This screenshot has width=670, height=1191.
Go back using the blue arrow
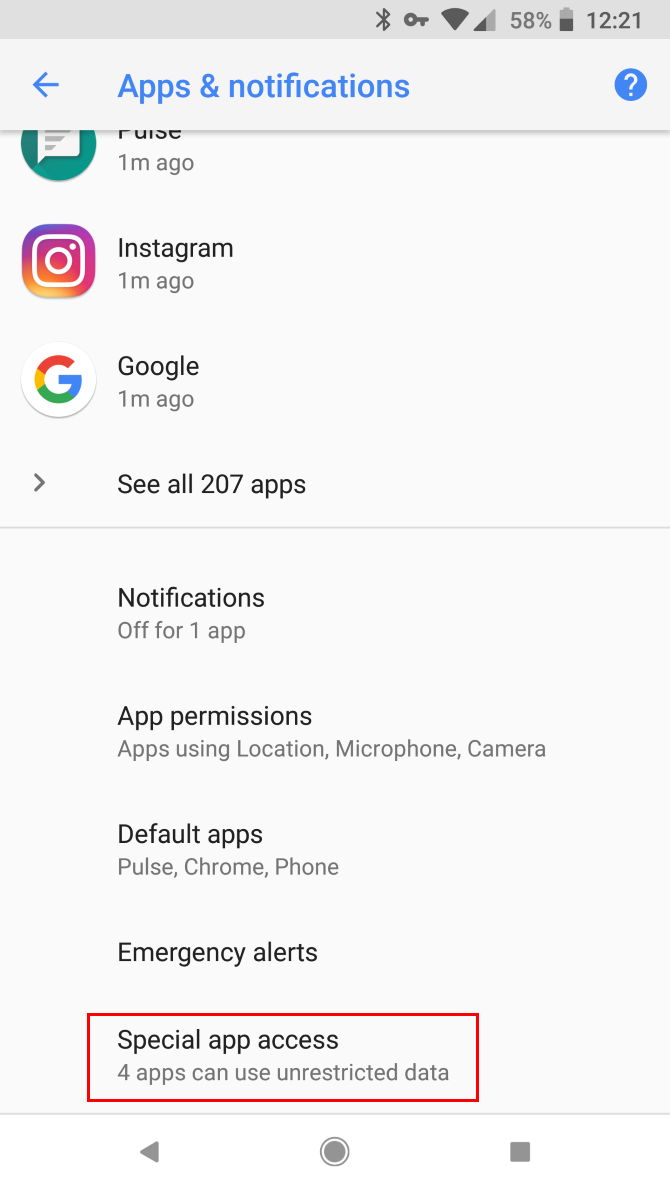click(46, 85)
